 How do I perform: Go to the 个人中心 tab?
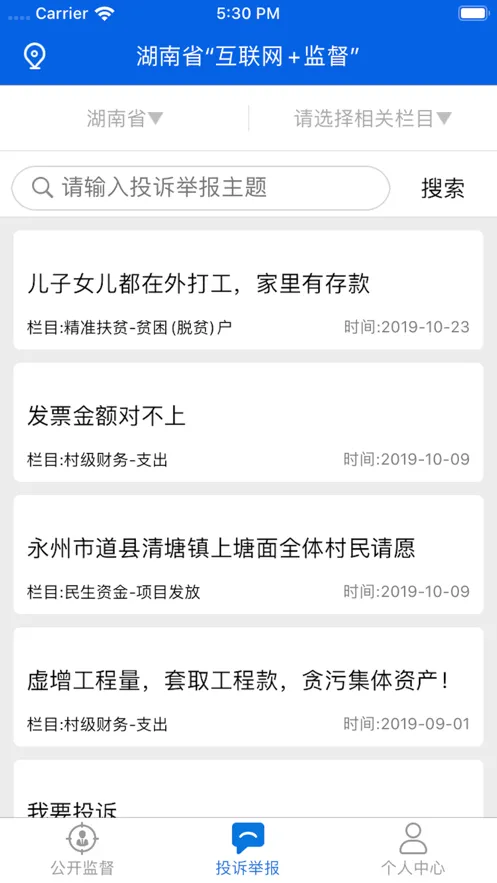(x=413, y=850)
